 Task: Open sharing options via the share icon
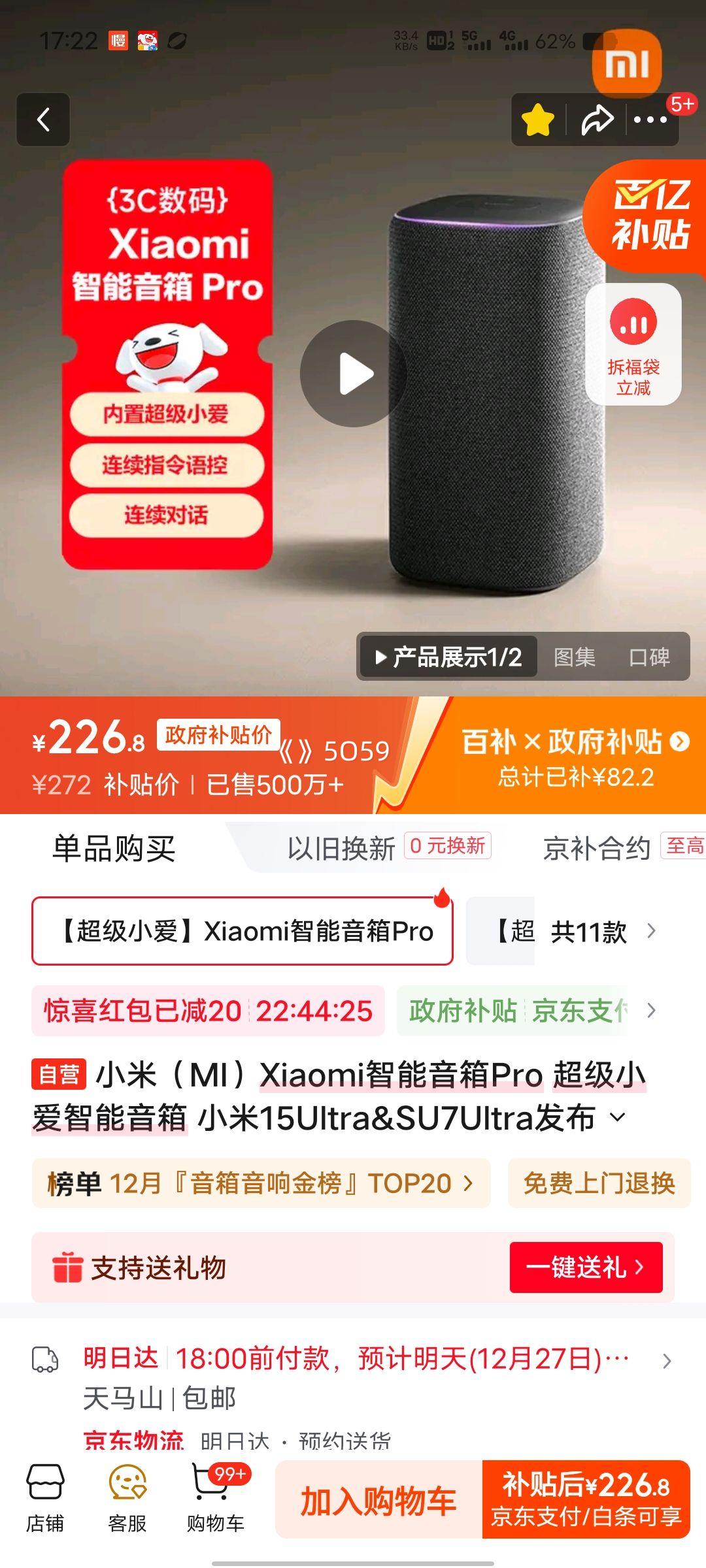pos(596,120)
